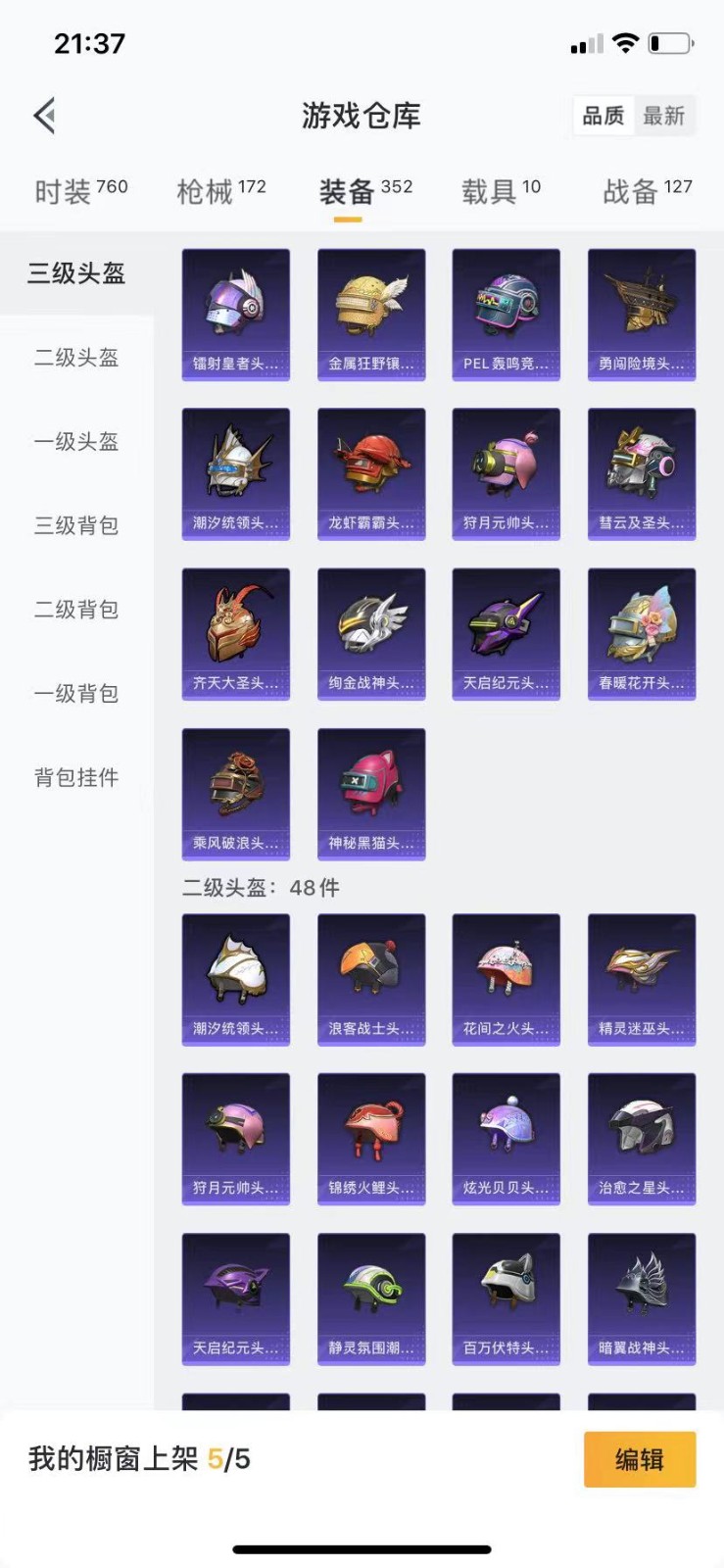This screenshot has width=724, height=1568.
Task: Select 二级头盔 in the side list
Action: 76,358
